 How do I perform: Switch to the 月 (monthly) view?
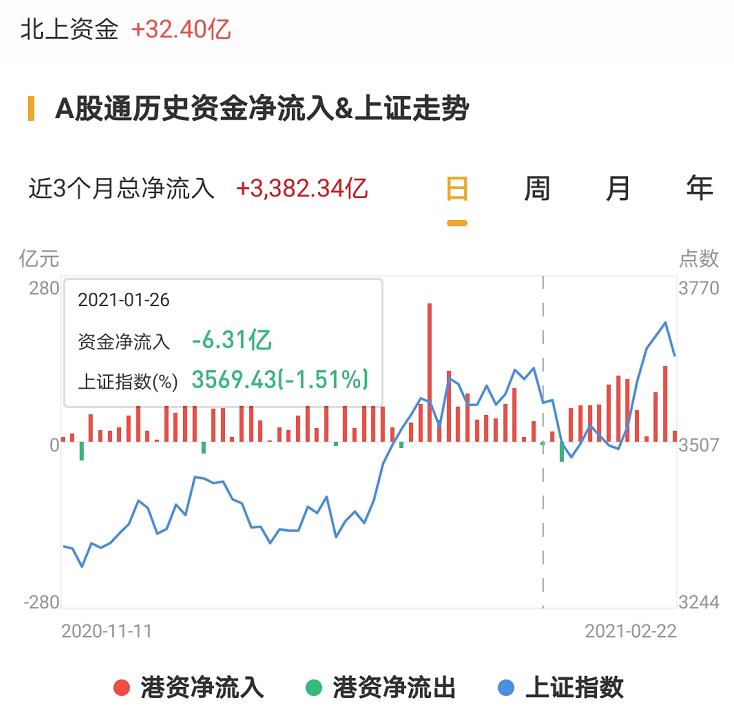click(x=618, y=188)
